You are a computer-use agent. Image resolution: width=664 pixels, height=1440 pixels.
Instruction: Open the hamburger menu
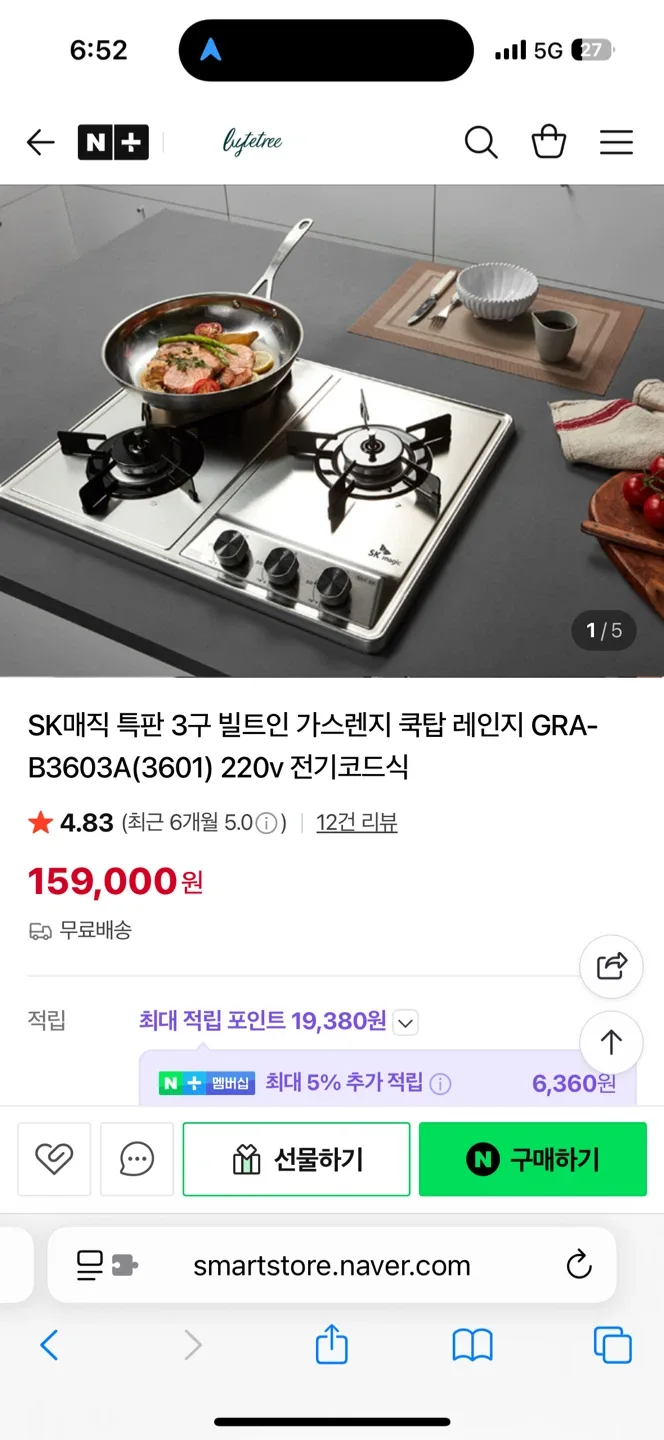pyautogui.click(x=616, y=143)
